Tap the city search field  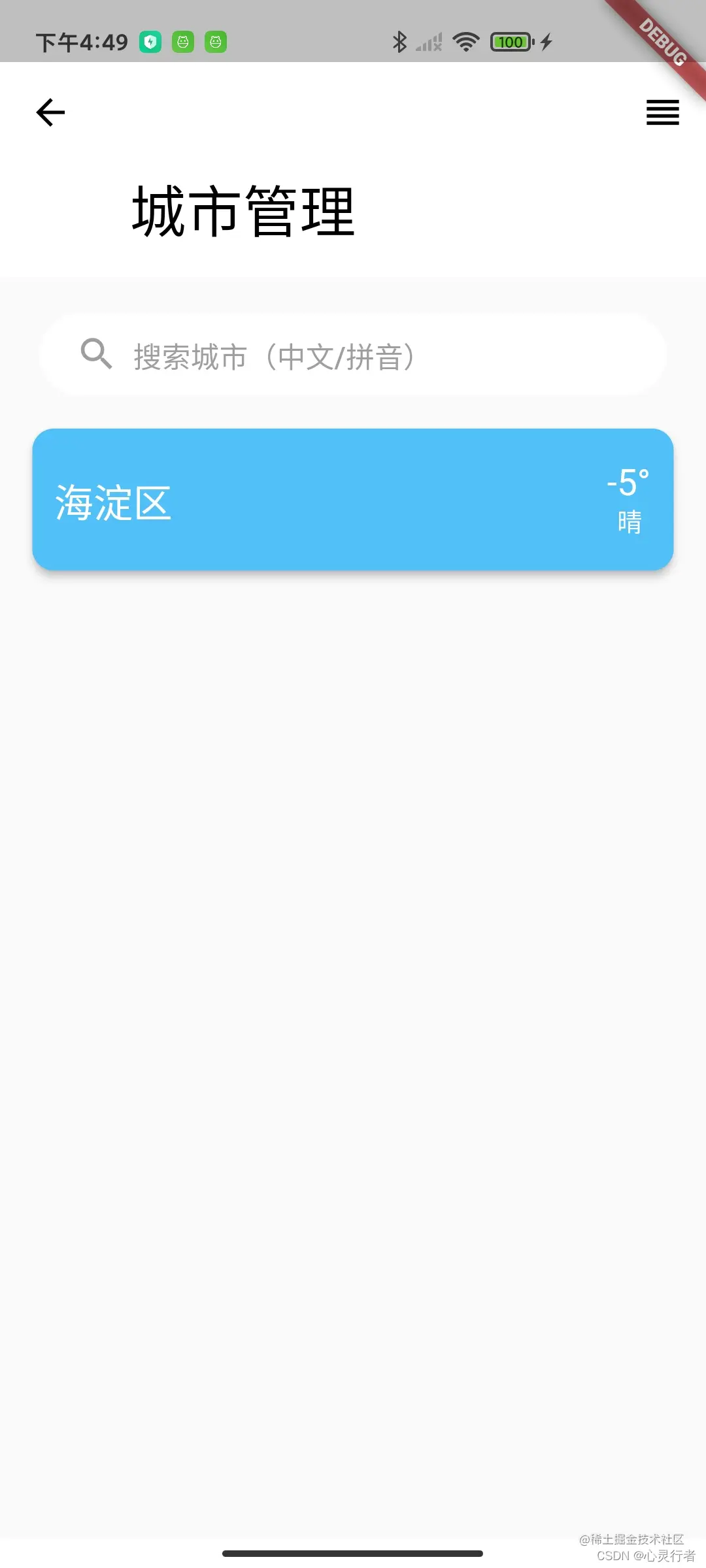[x=353, y=356]
